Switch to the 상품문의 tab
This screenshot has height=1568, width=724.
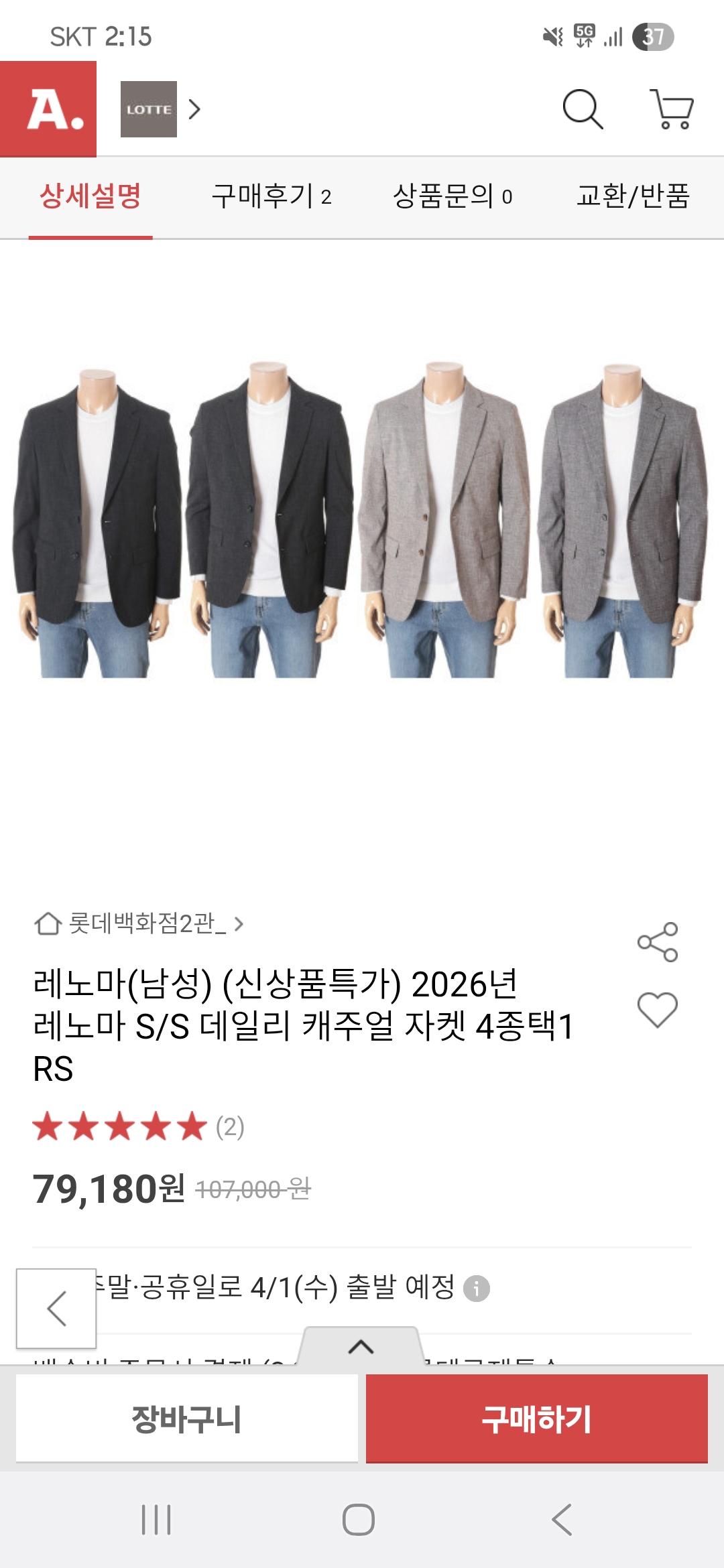pyautogui.click(x=452, y=196)
